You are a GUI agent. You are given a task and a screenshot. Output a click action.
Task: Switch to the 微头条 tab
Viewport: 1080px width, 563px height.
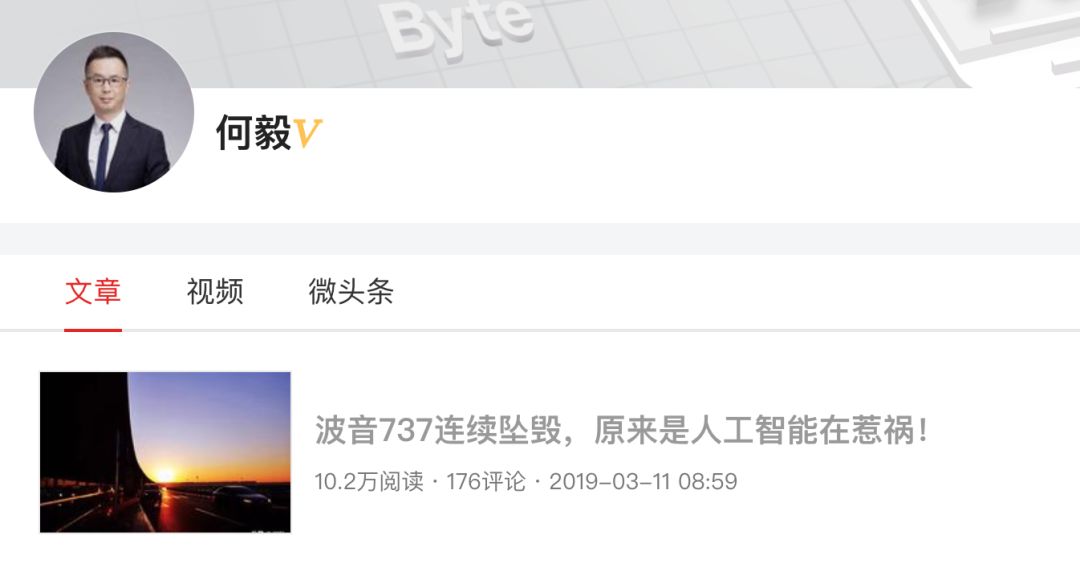coord(351,292)
